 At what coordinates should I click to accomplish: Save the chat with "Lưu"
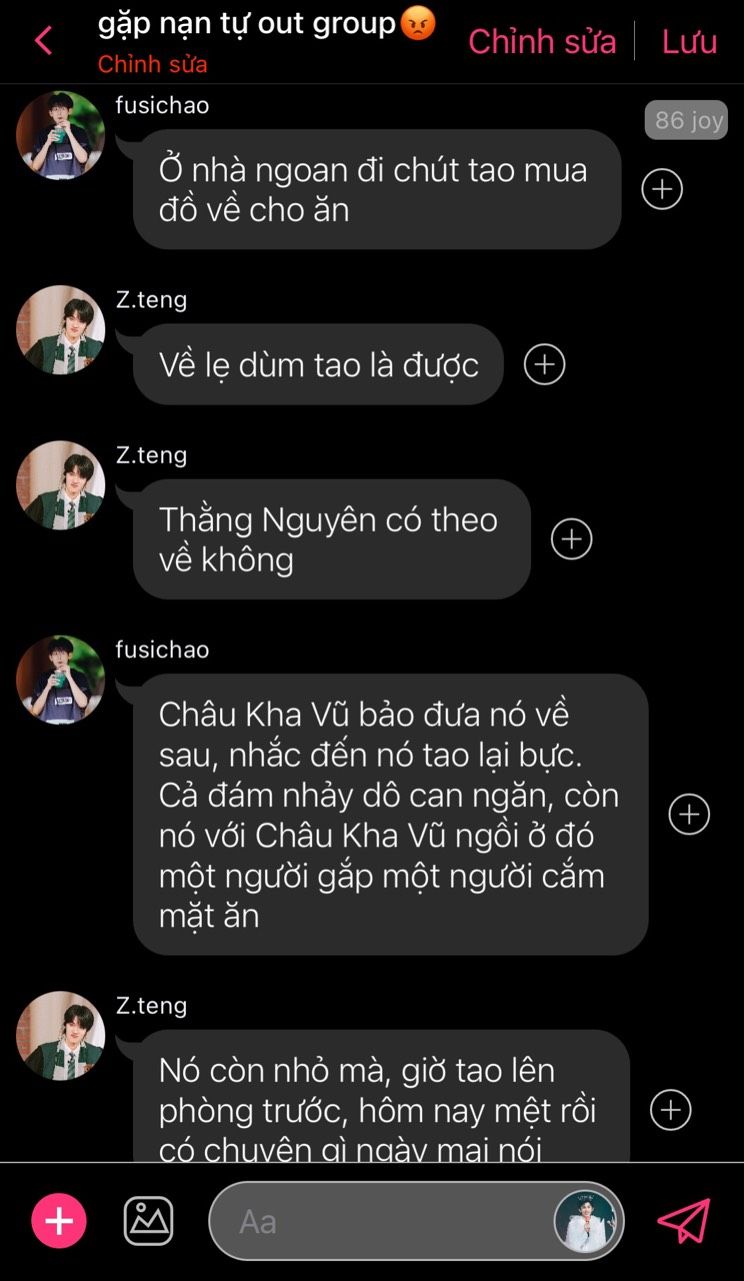click(x=689, y=41)
